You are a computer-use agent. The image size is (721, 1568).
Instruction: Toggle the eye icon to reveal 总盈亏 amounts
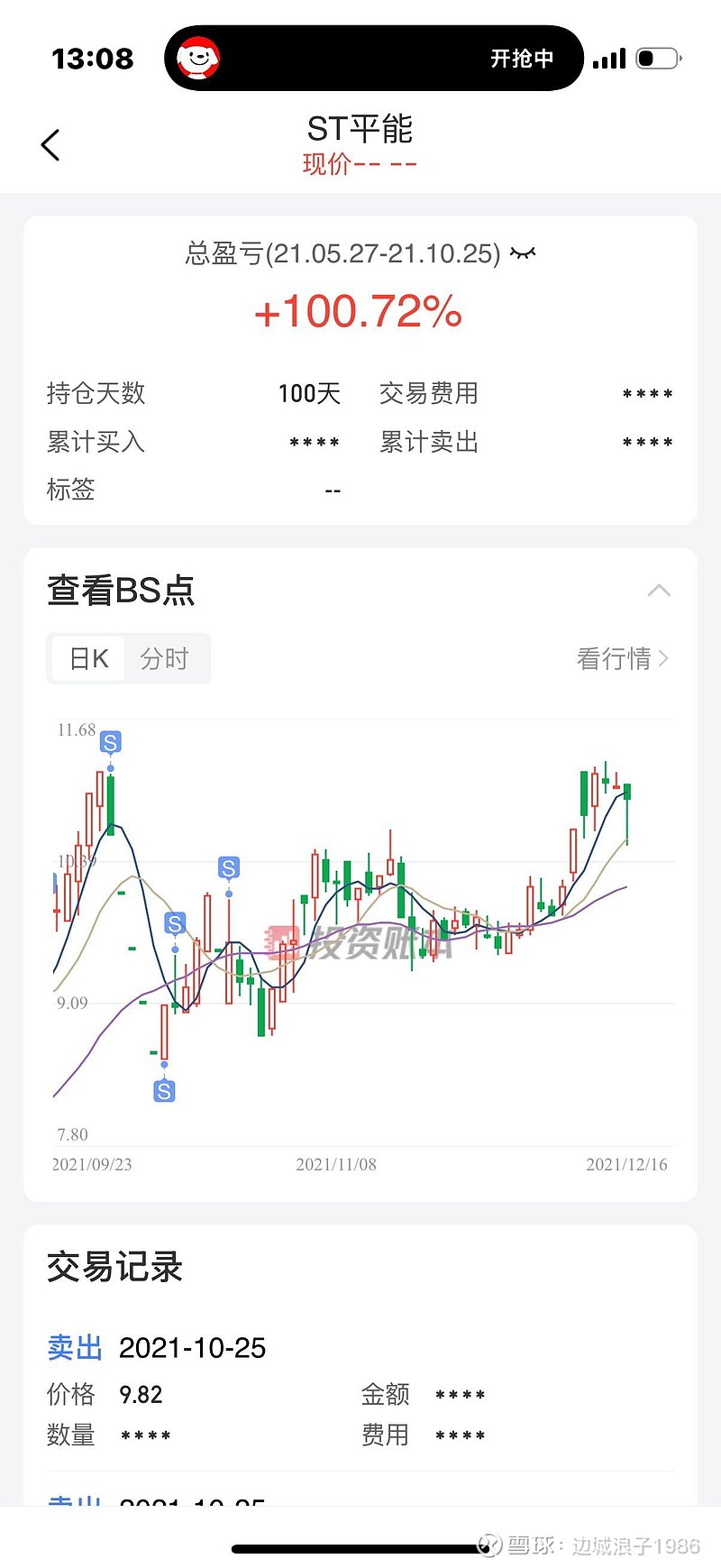point(521,253)
